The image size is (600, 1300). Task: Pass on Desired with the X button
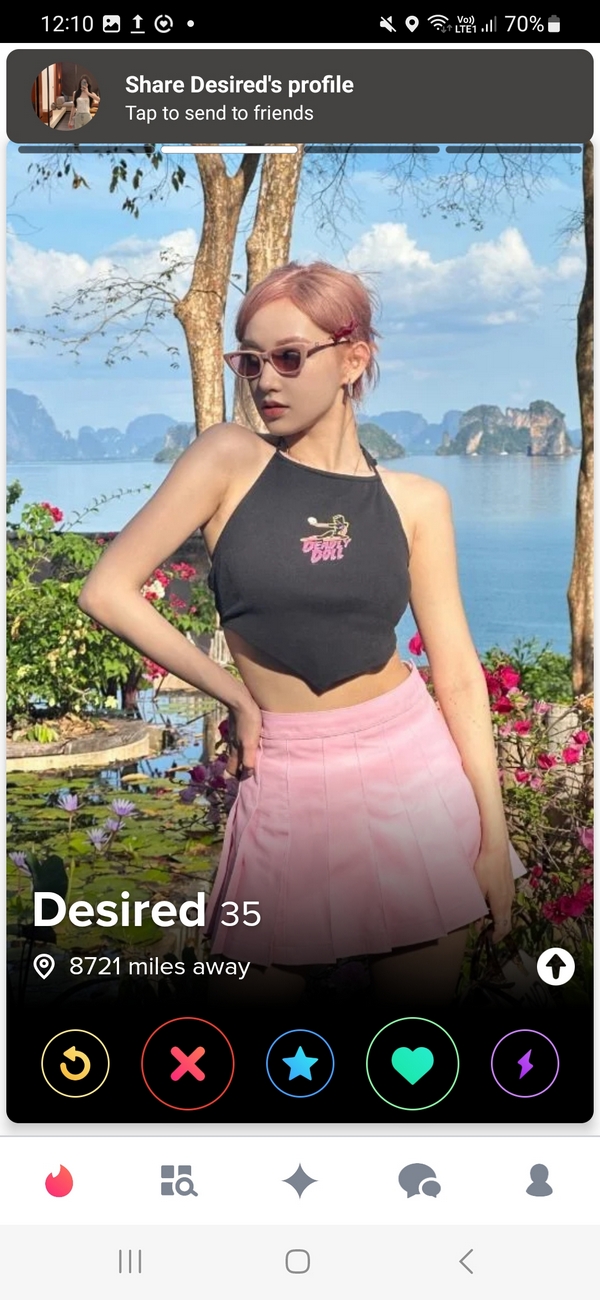click(x=188, y=1065)
